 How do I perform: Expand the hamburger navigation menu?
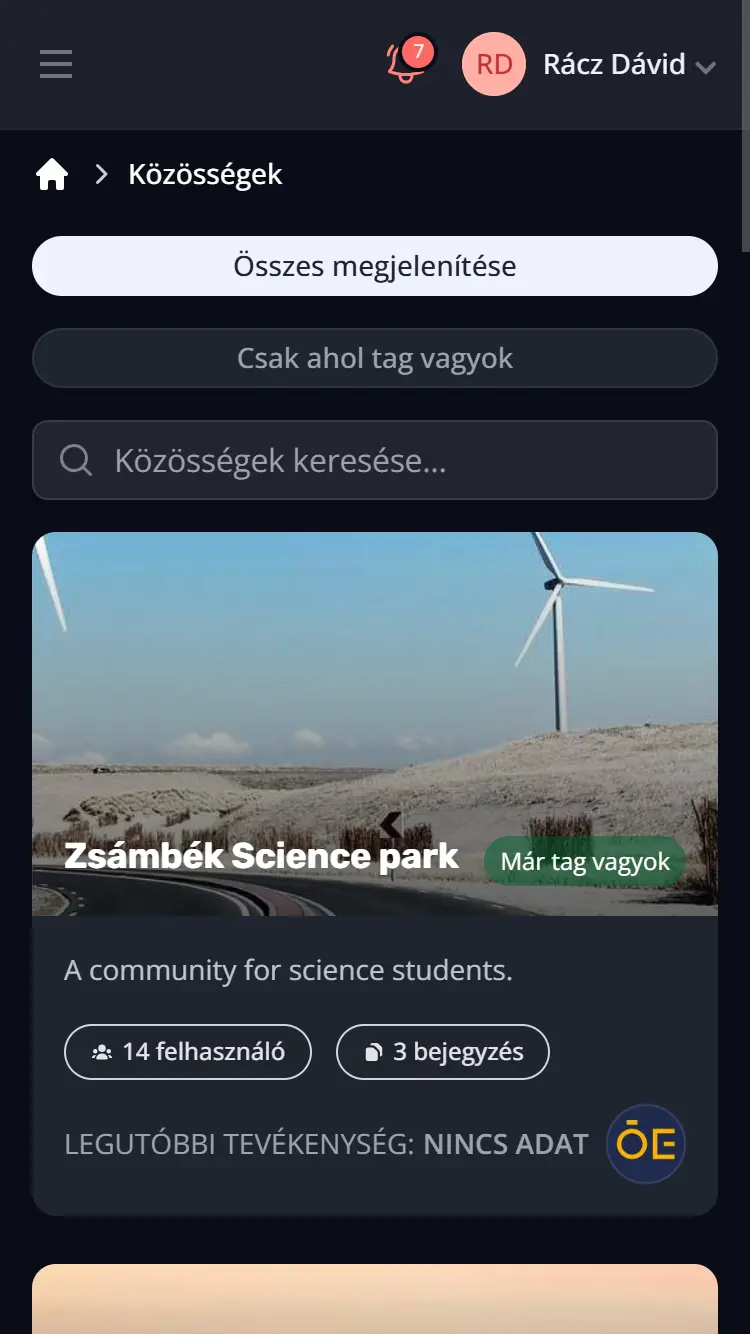point(55,64)
